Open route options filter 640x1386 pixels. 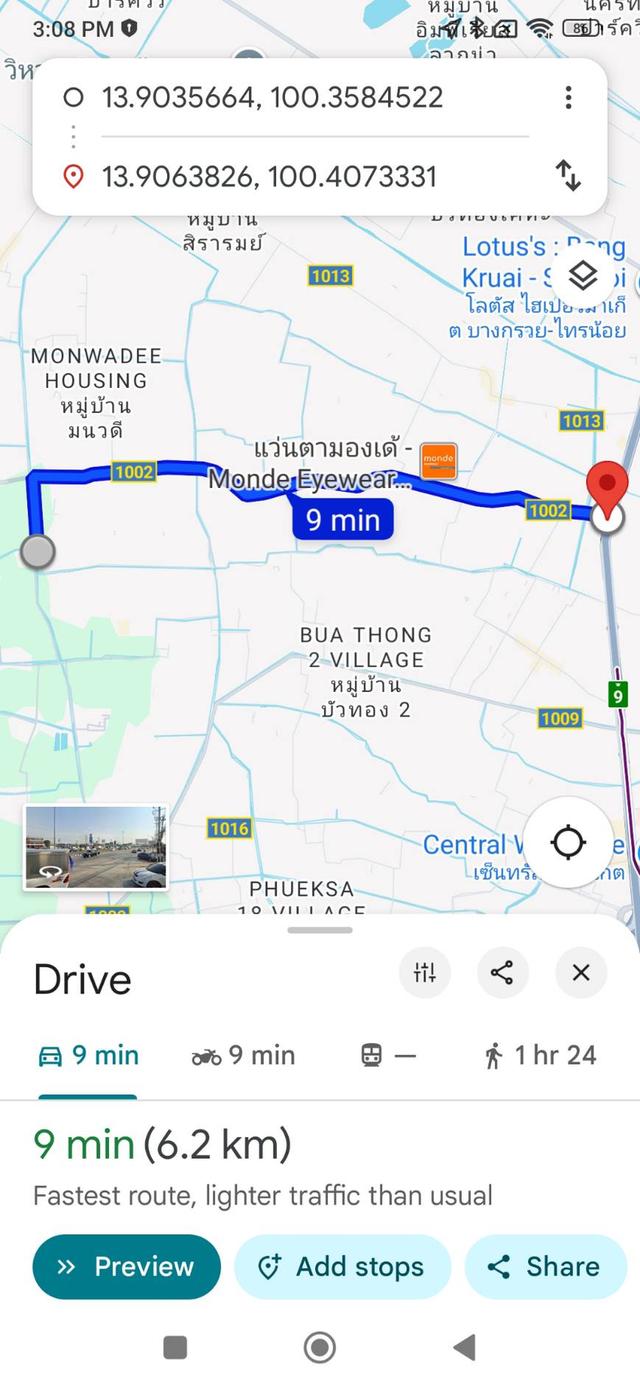[x=424, y=972]
